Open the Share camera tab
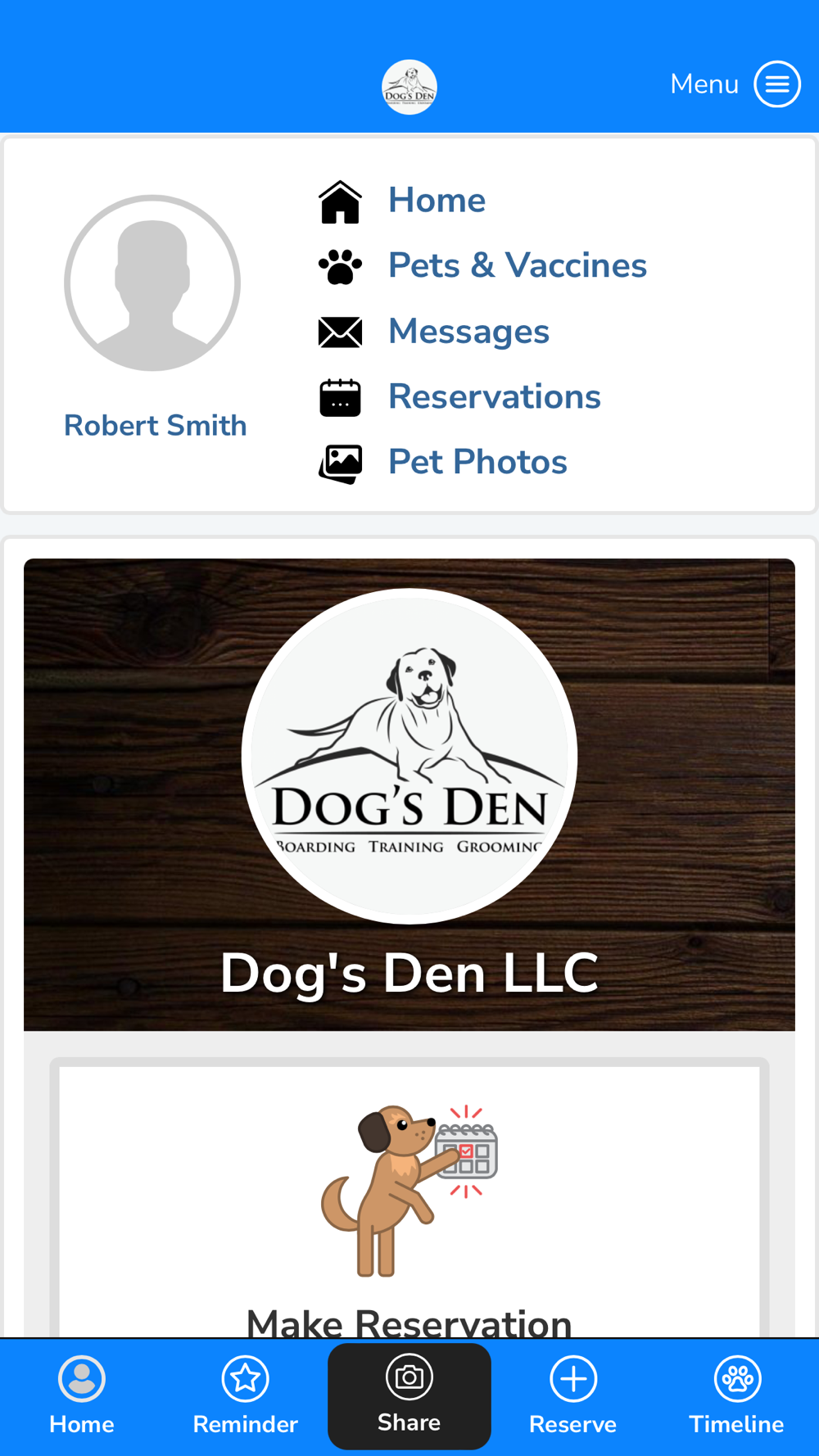 tap(409, 1395)
